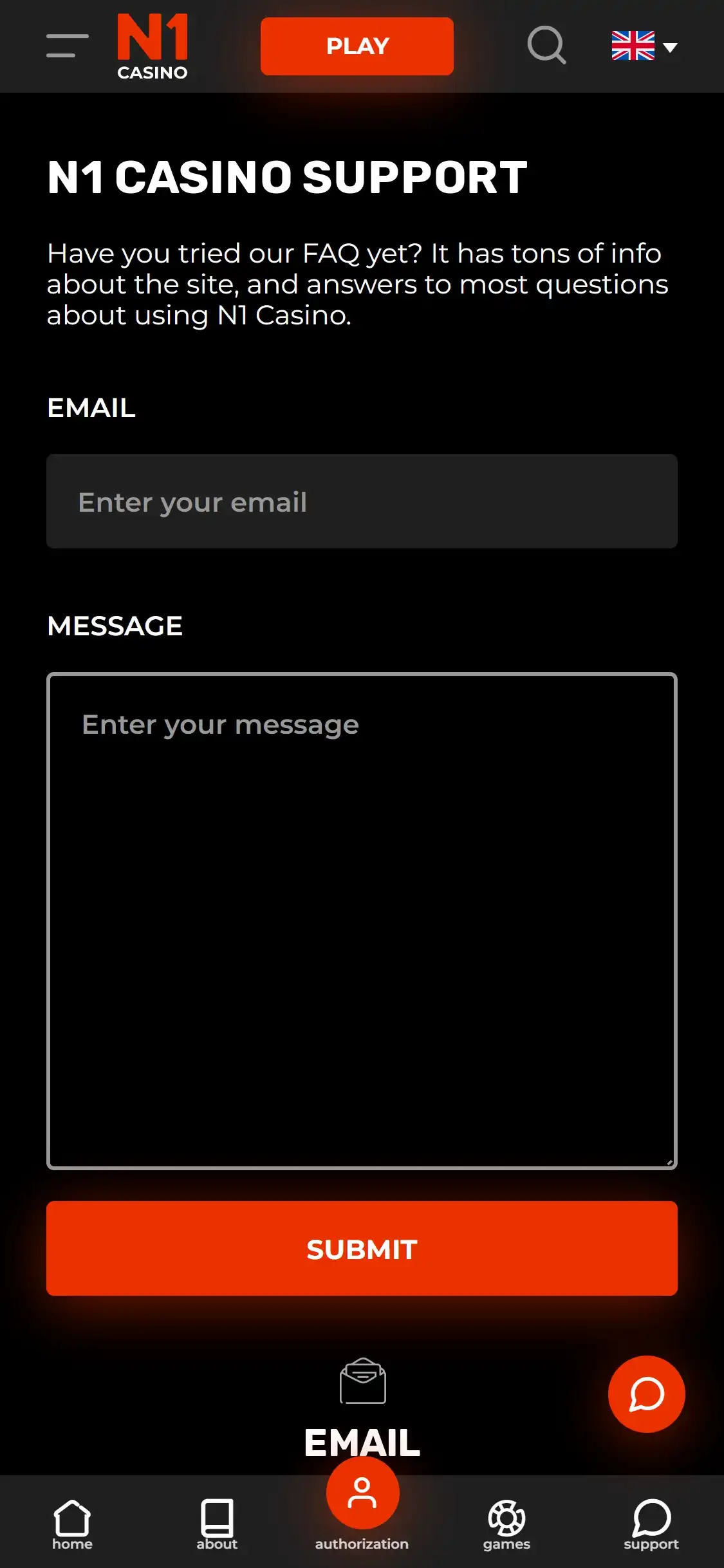The image size is (724, 1568).
Task: Open the hamburger menu
Action: point(67,46)
